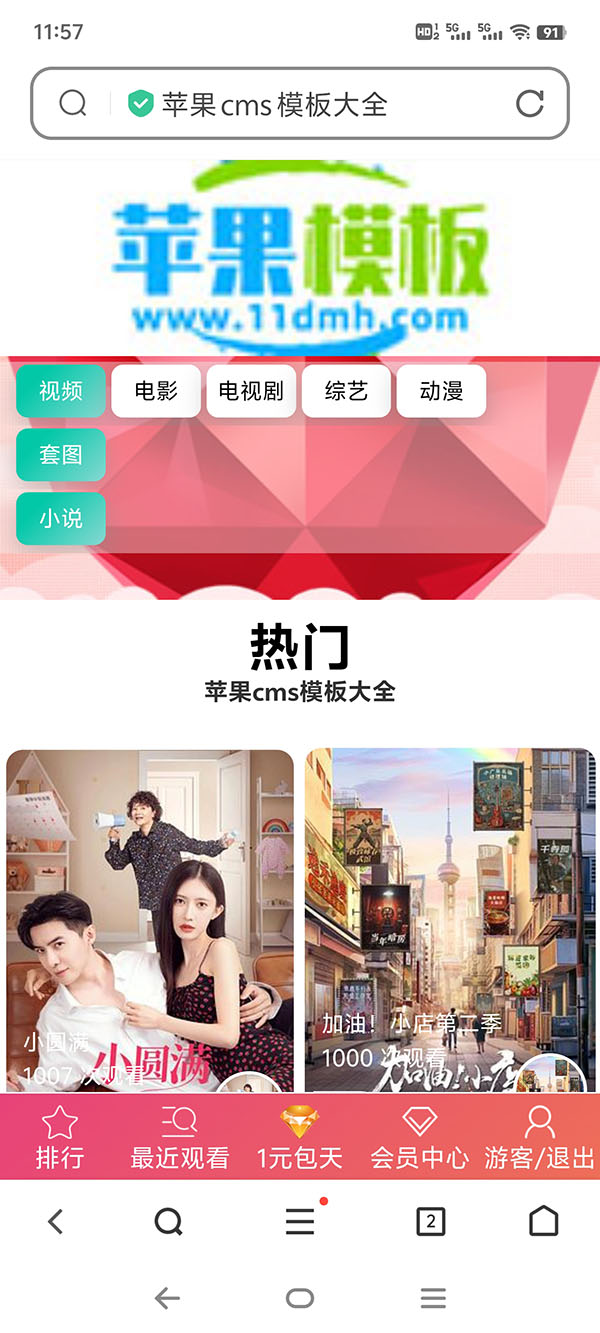Reload the page with the refresh icon
600x1333 pixels.
coord(529,103)
